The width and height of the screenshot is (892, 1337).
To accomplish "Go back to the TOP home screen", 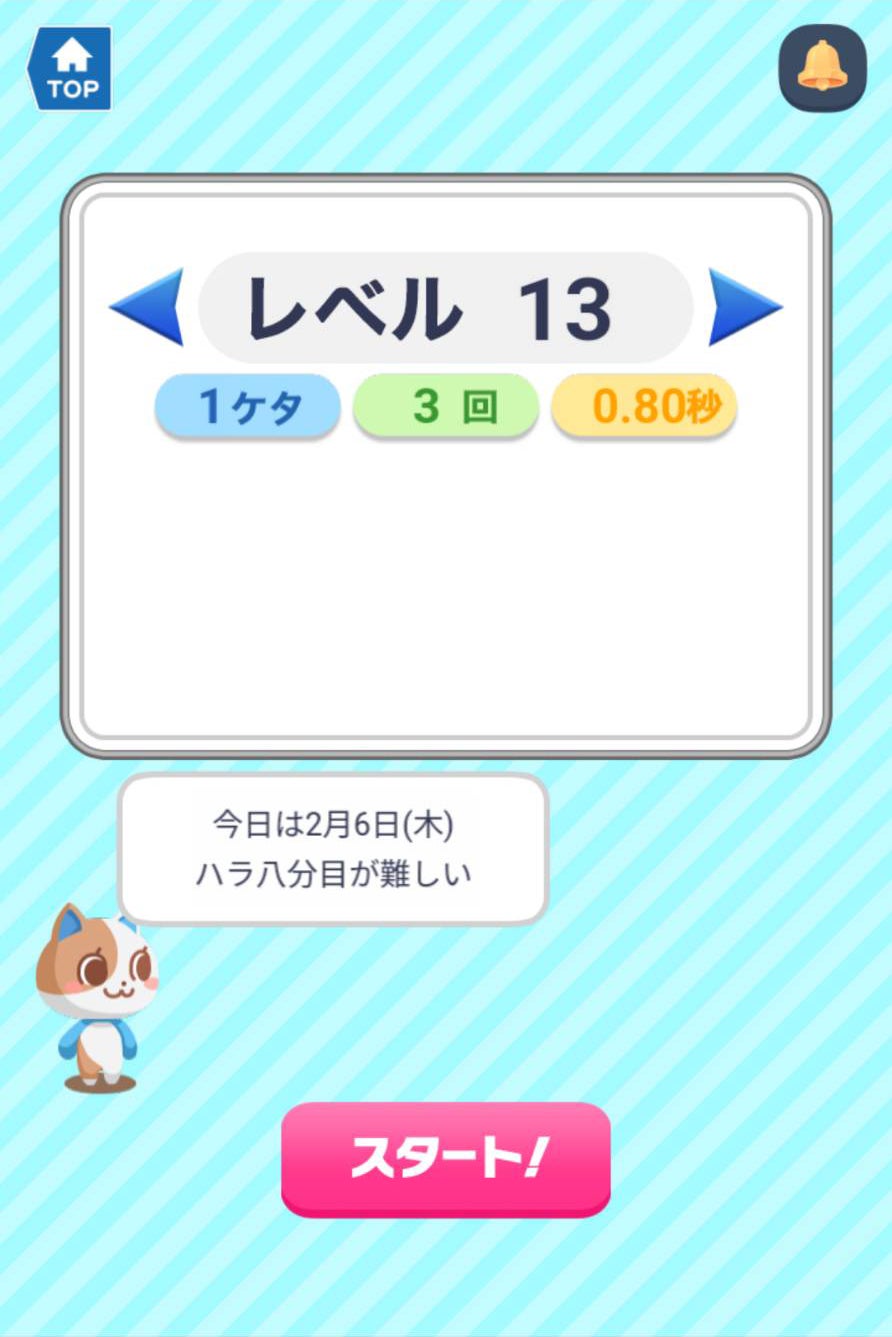I will coord(70,68).
